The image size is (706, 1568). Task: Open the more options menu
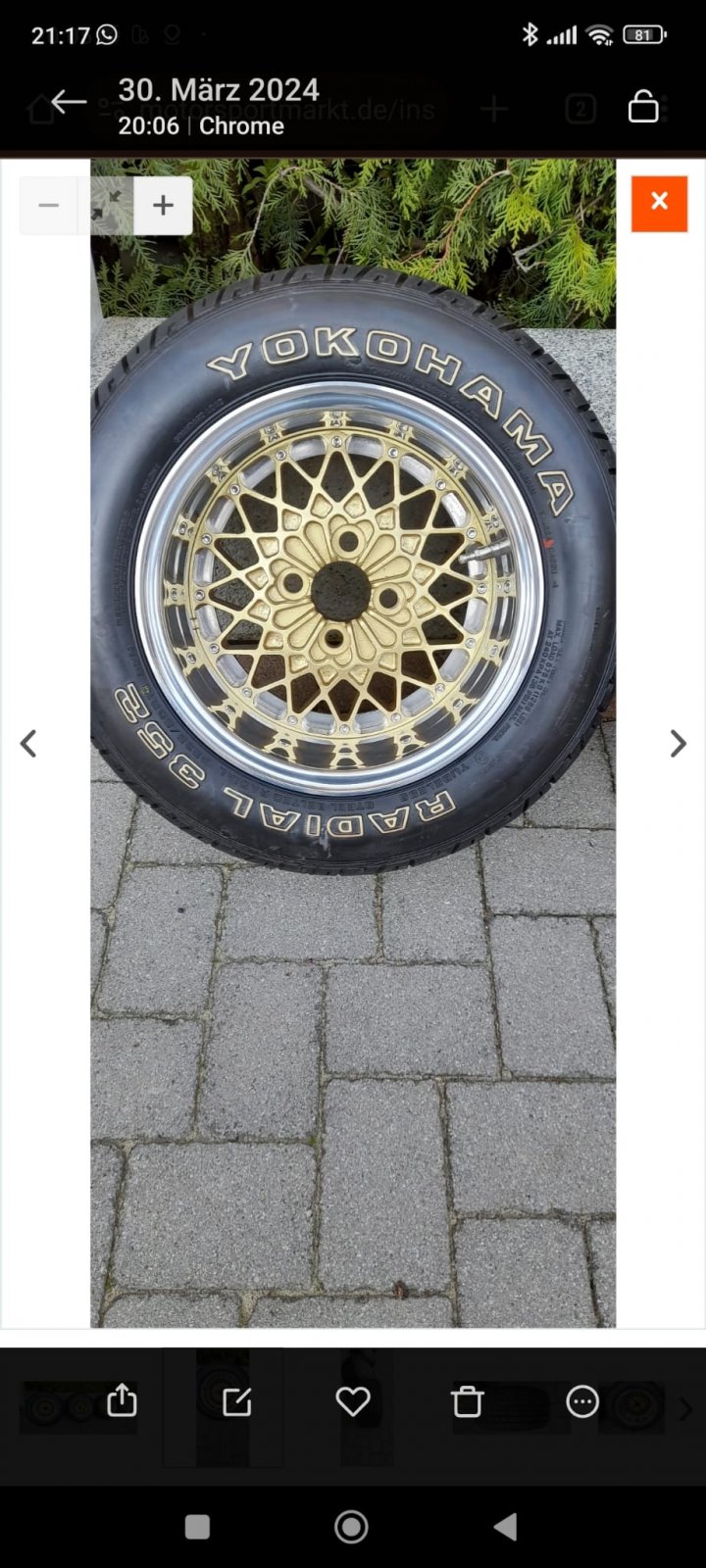click(582, 1401)
